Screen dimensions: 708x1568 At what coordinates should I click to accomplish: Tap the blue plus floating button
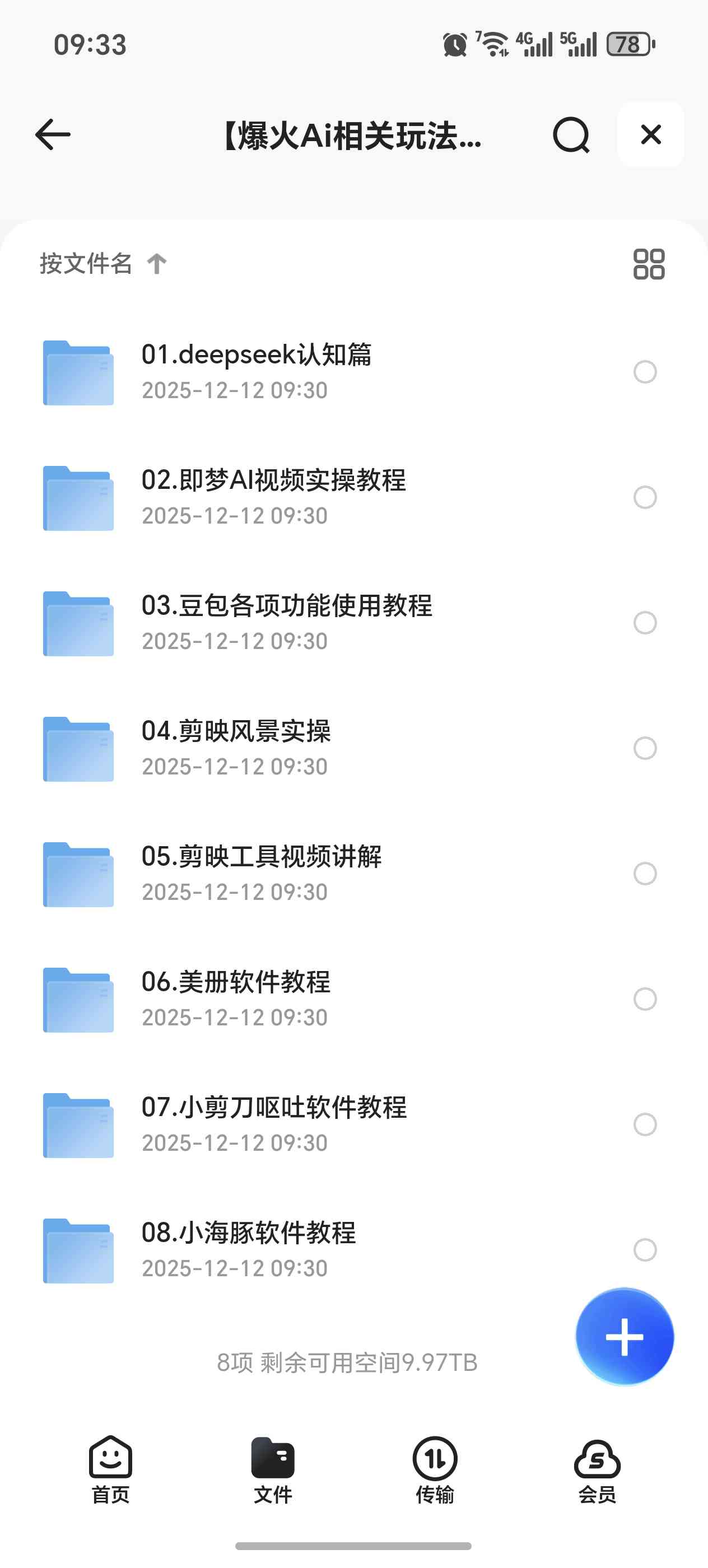pyautogui.click(x=624, y=1337)
